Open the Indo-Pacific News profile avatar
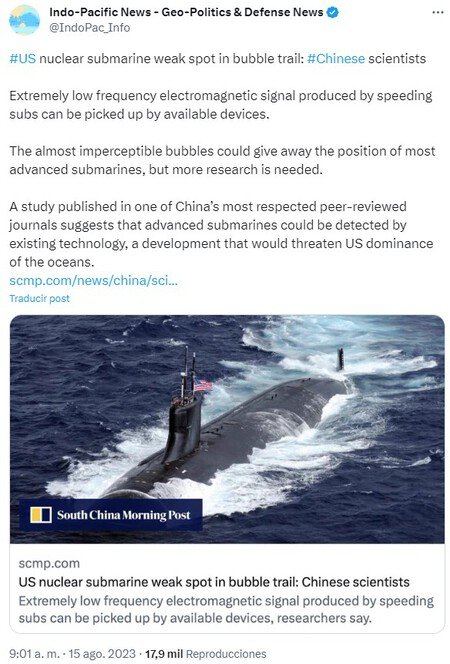The width and height of the screenshot is (450, 664). [24, 20]
